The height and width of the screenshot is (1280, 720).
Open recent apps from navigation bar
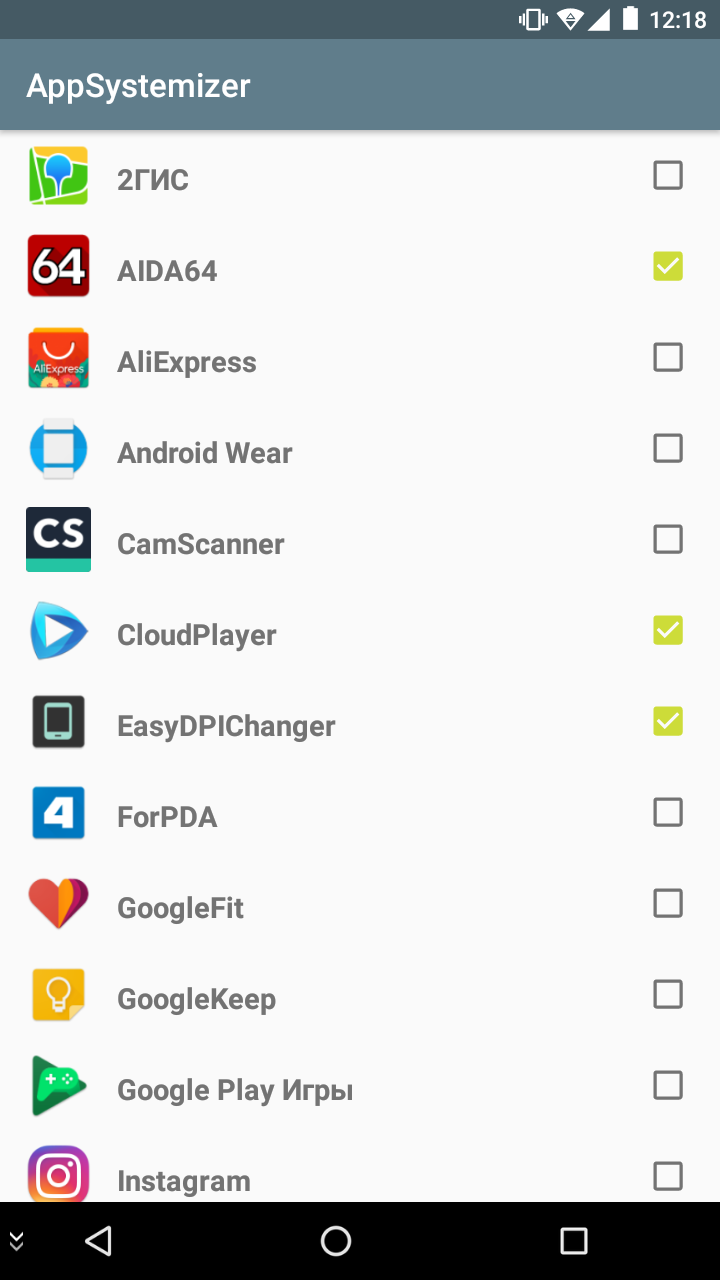[574, 1241]
